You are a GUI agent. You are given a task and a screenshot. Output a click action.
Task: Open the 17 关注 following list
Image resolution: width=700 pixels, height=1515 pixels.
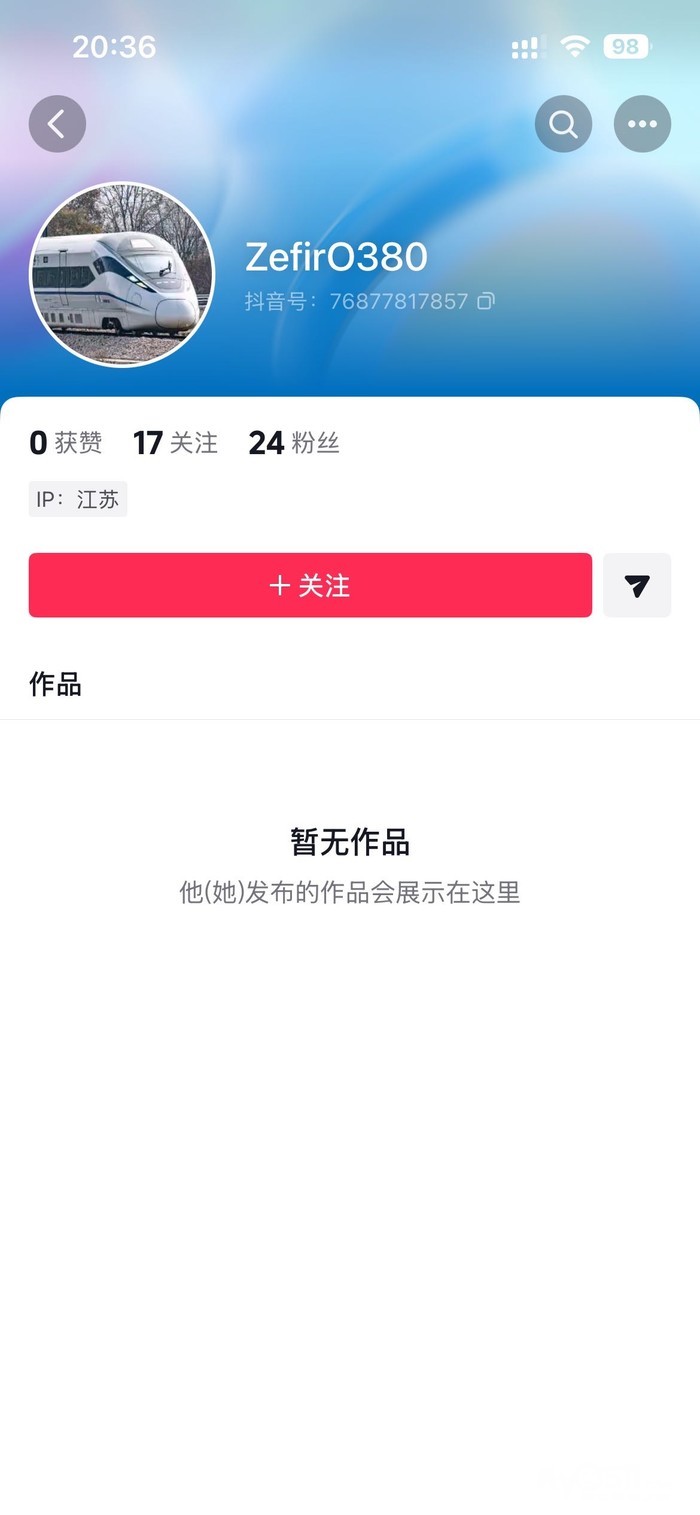coord(175,442)
